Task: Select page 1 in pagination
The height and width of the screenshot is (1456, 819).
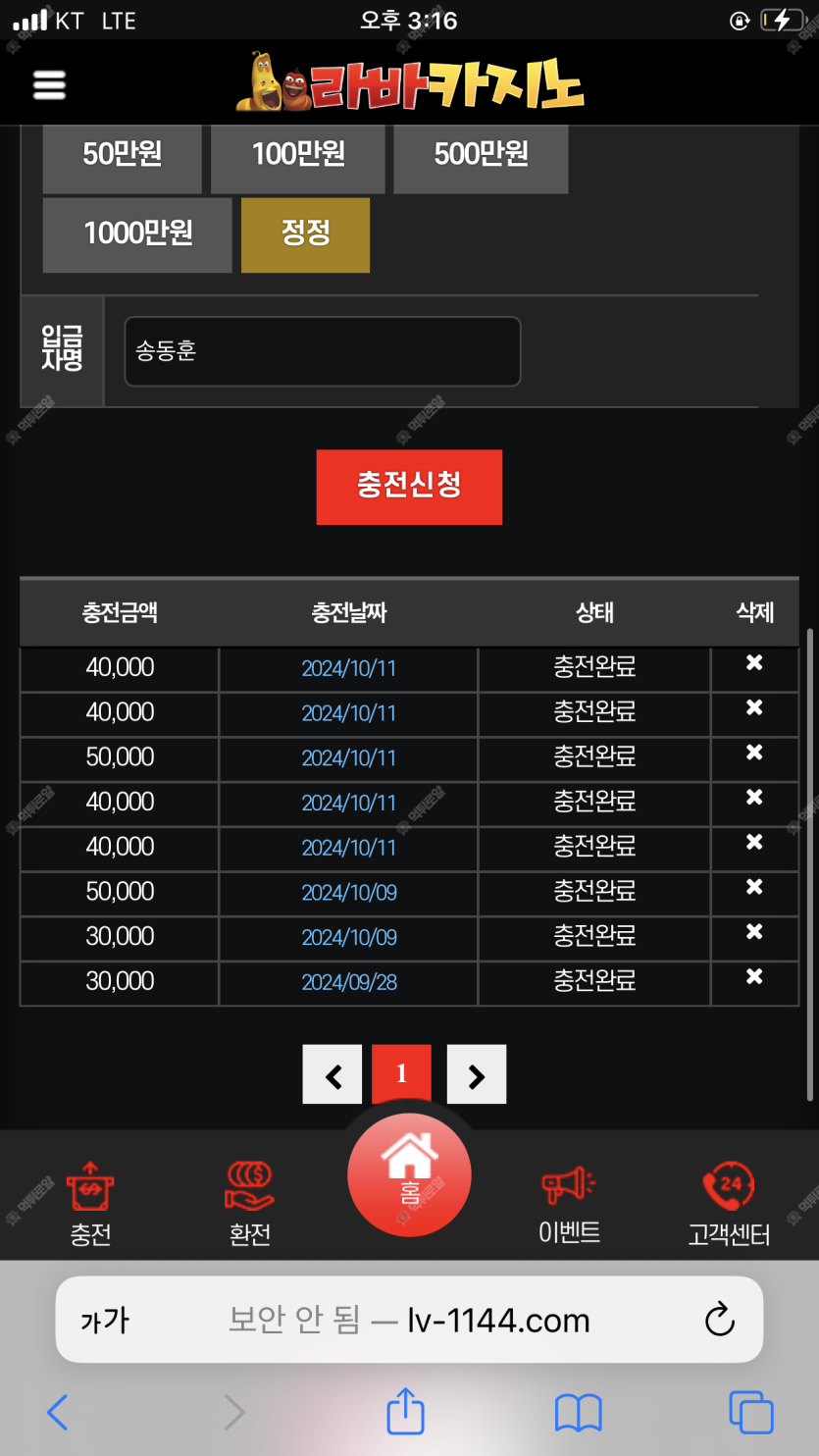Action: (x=401, y=1074)
